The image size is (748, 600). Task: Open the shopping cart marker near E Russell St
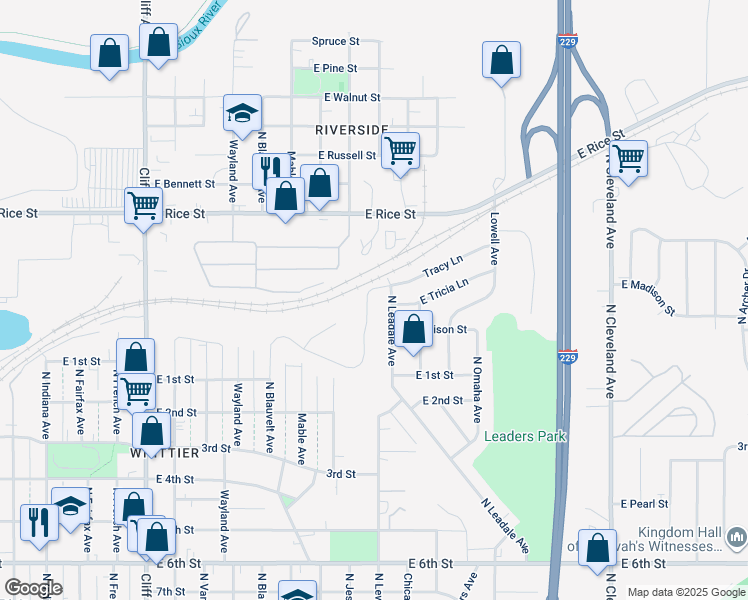click(400, 152)
